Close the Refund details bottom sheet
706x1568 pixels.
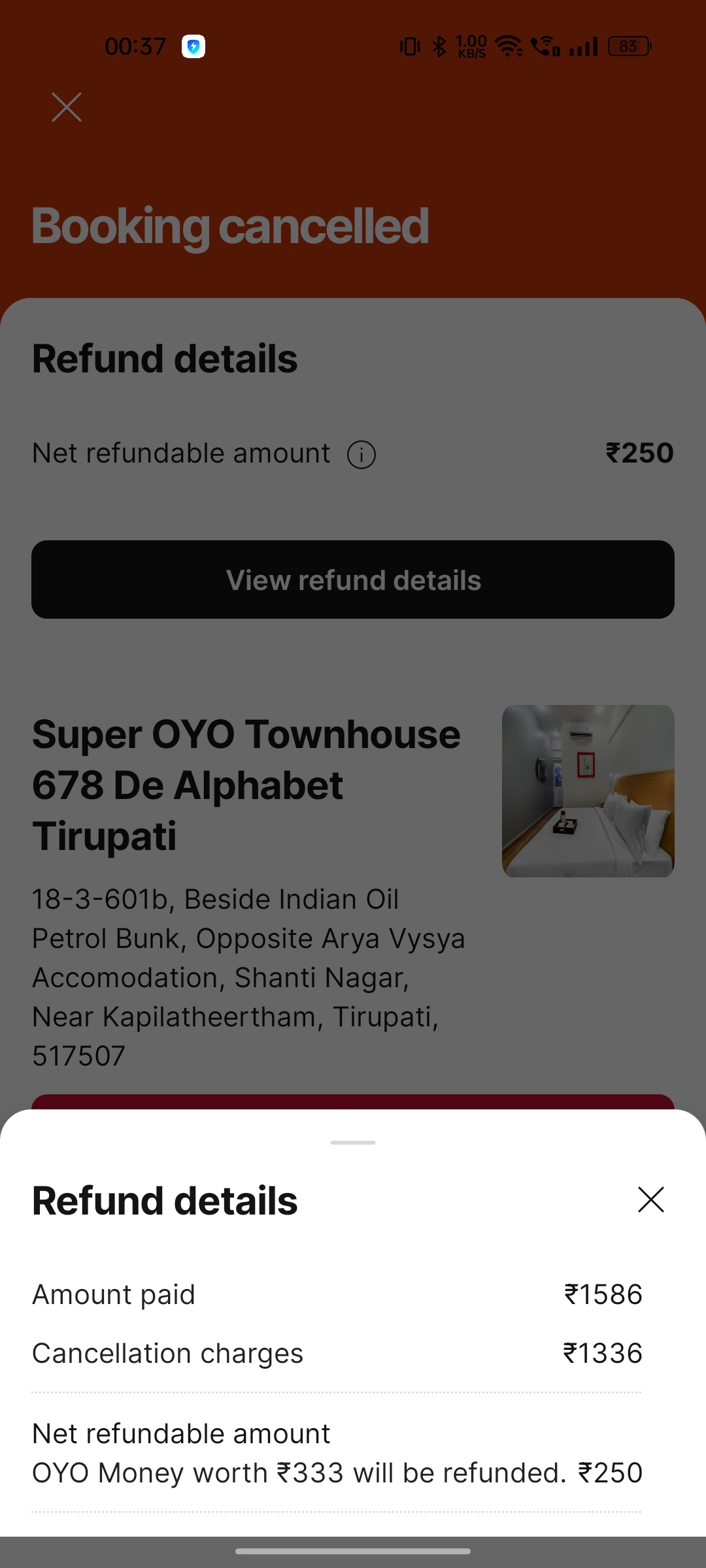tap(650, 1200)
